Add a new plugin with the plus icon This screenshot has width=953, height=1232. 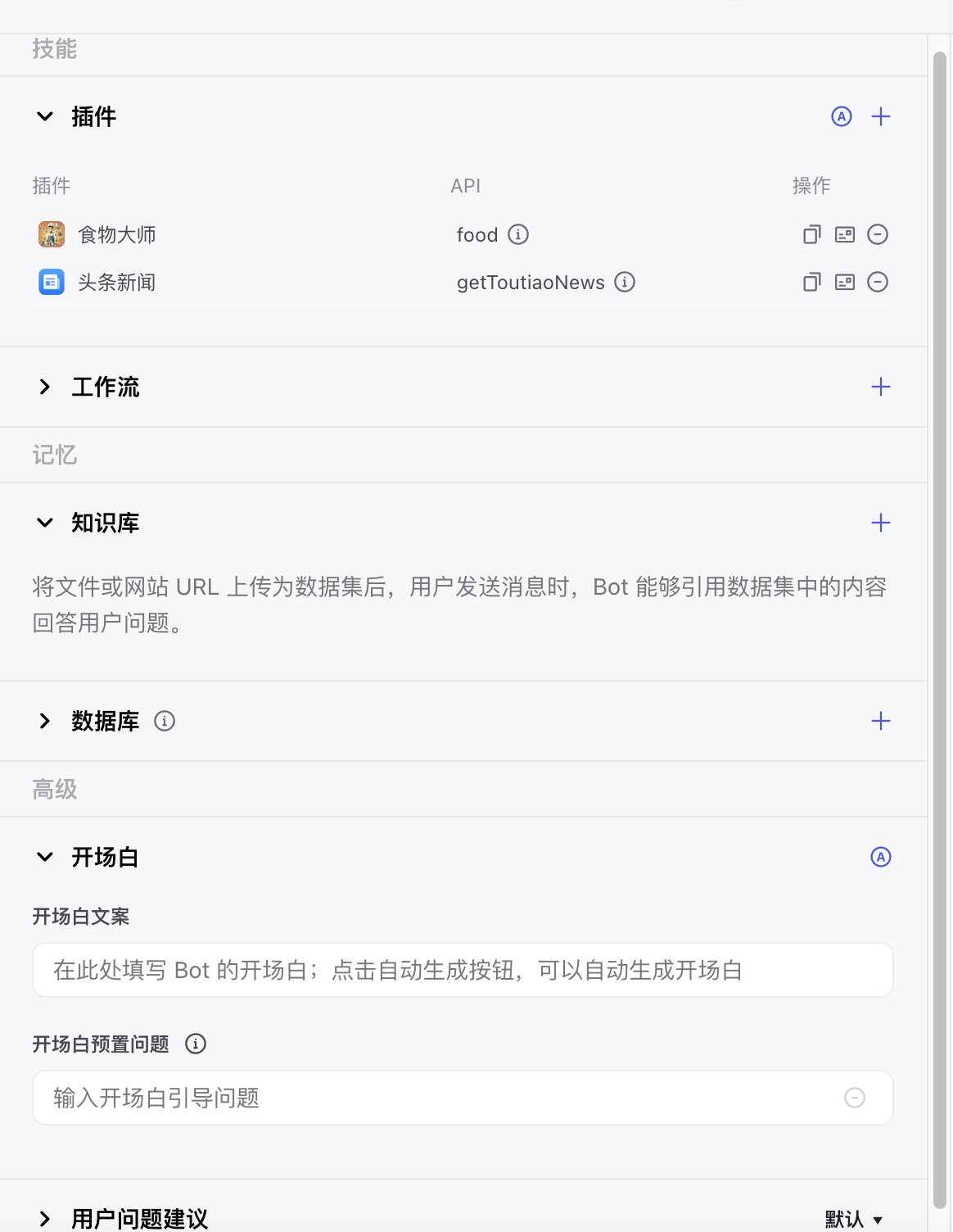[x=880, y=116]
